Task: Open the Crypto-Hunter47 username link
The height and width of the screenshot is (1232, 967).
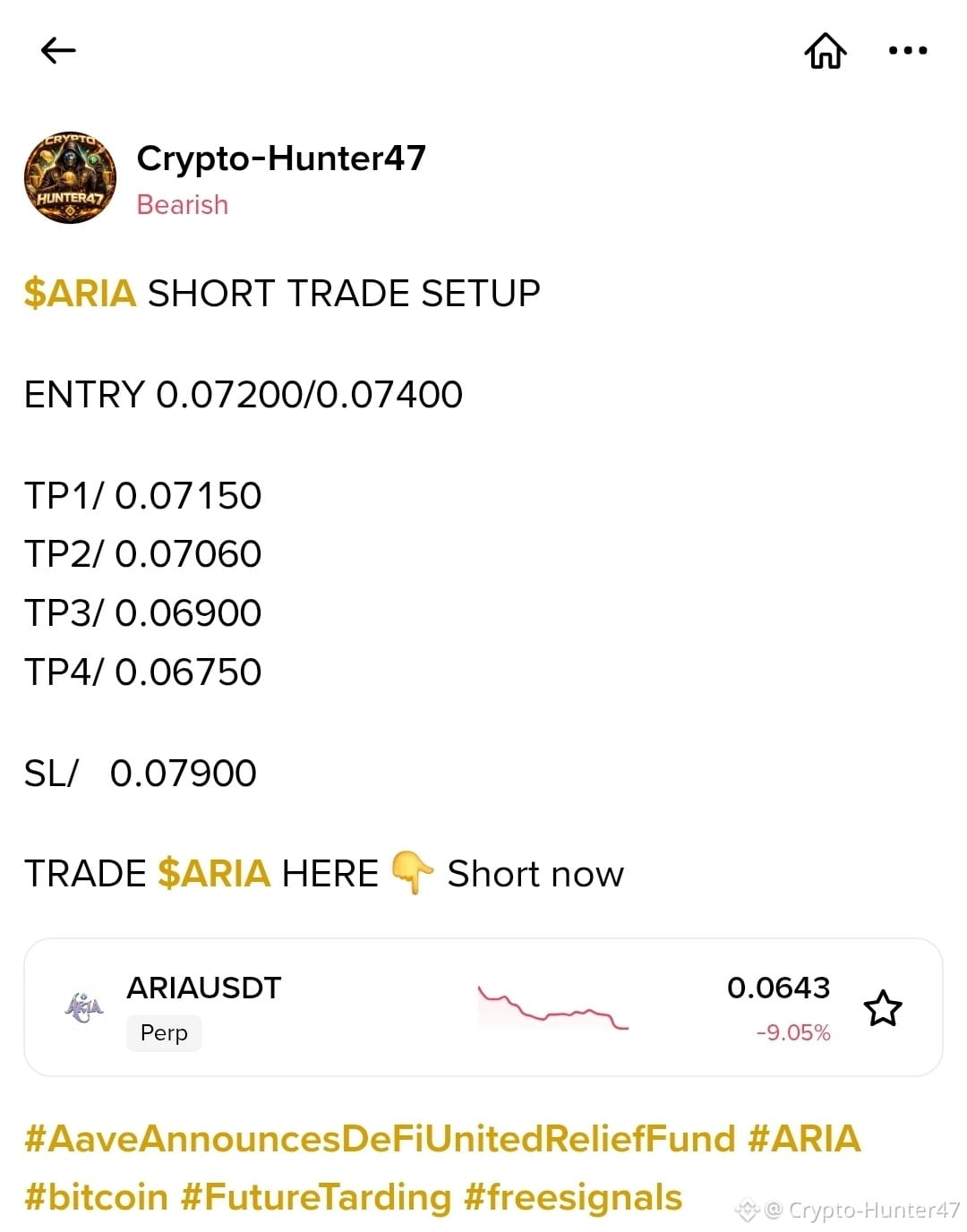Action: click(x=281, y=158)
